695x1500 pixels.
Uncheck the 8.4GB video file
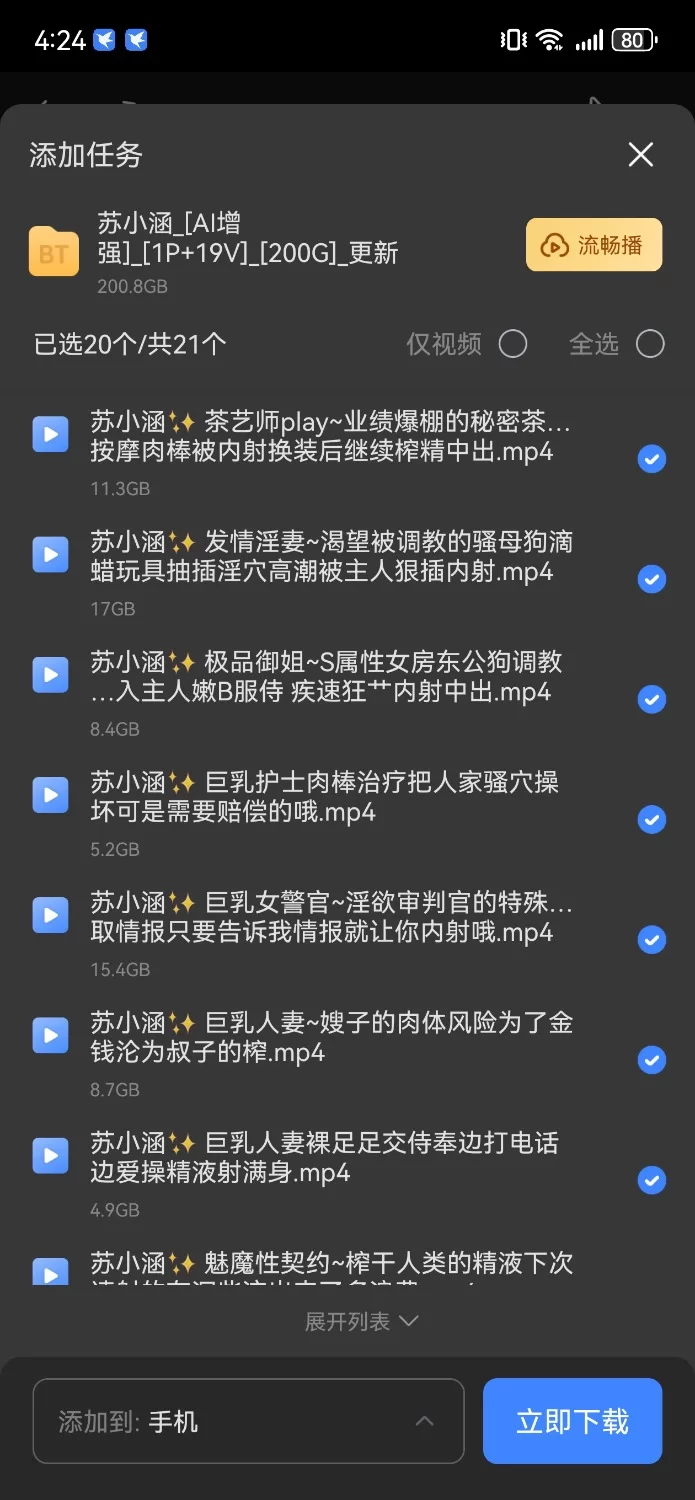pos(652,699)
